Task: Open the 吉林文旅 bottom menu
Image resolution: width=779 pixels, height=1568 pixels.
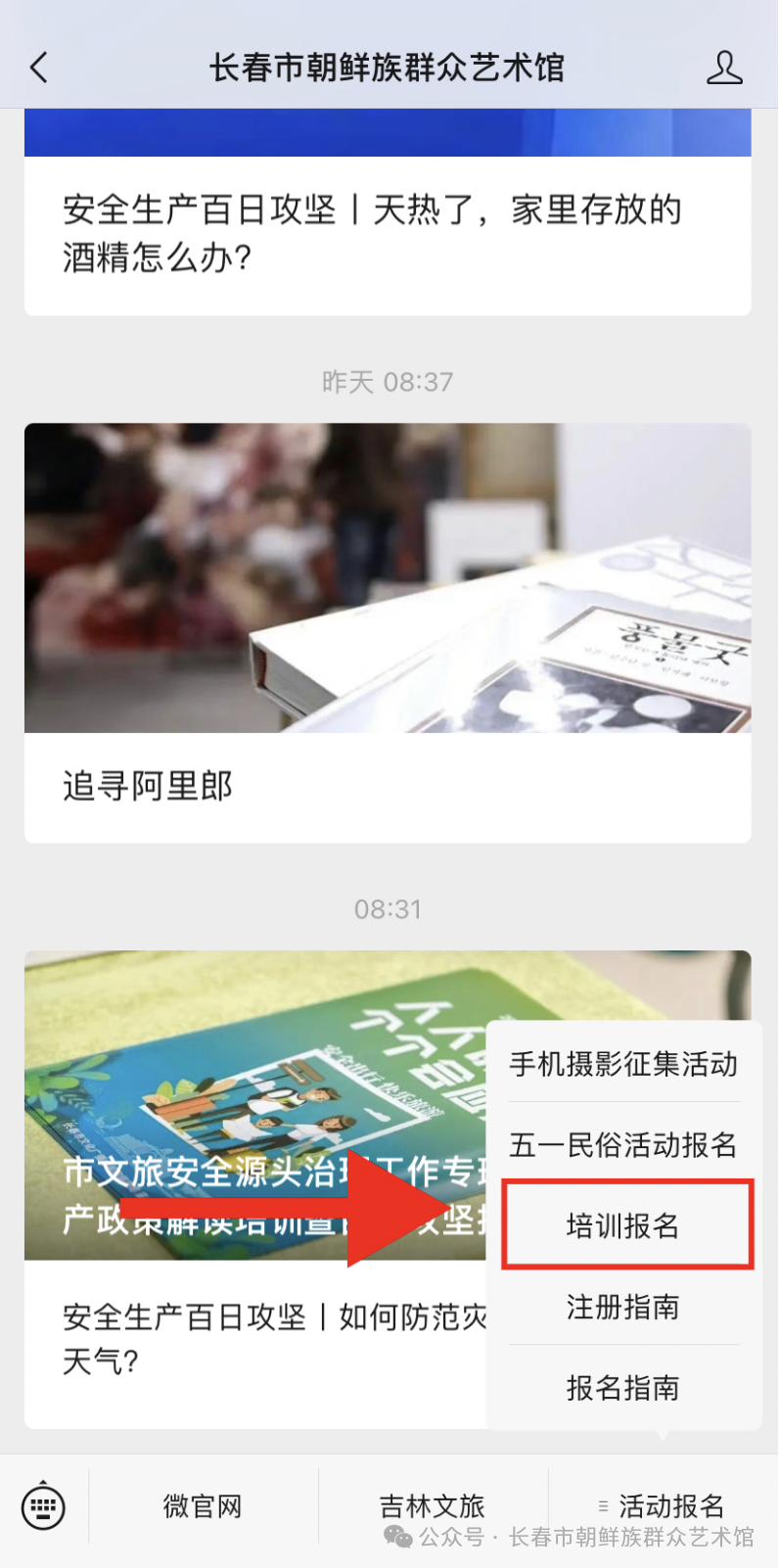Action: 432,1504
